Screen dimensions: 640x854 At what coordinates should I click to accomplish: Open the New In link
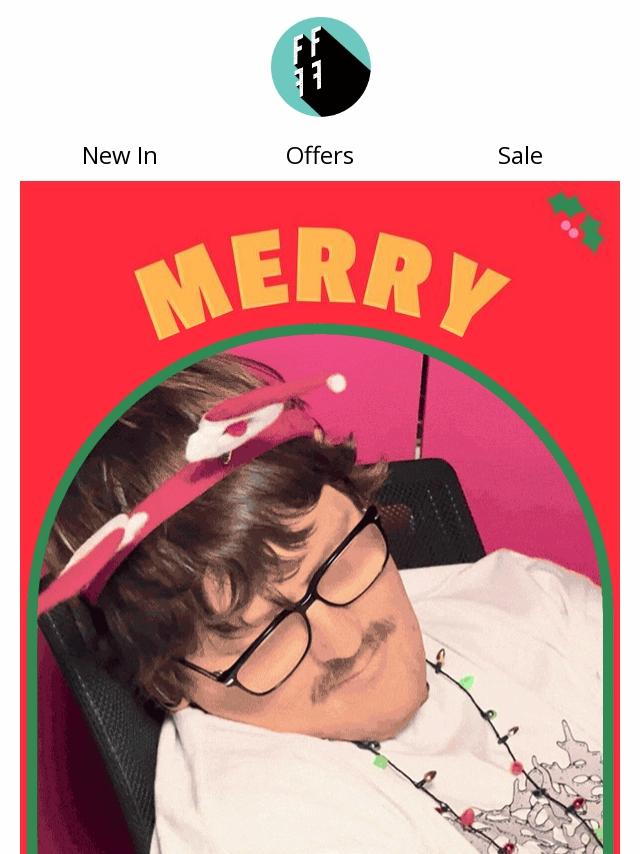point(120,156)
